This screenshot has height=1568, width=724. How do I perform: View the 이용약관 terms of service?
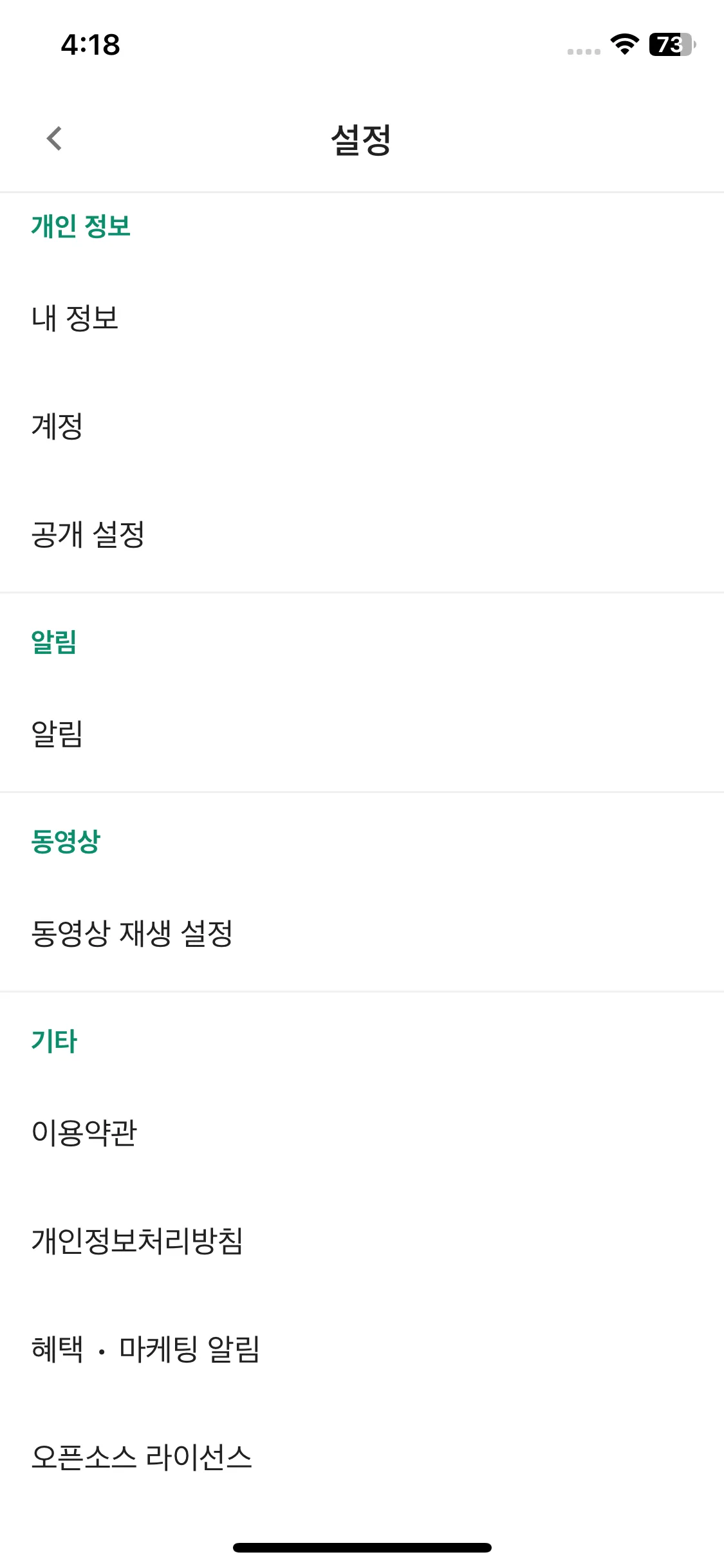pos(84,1133)
